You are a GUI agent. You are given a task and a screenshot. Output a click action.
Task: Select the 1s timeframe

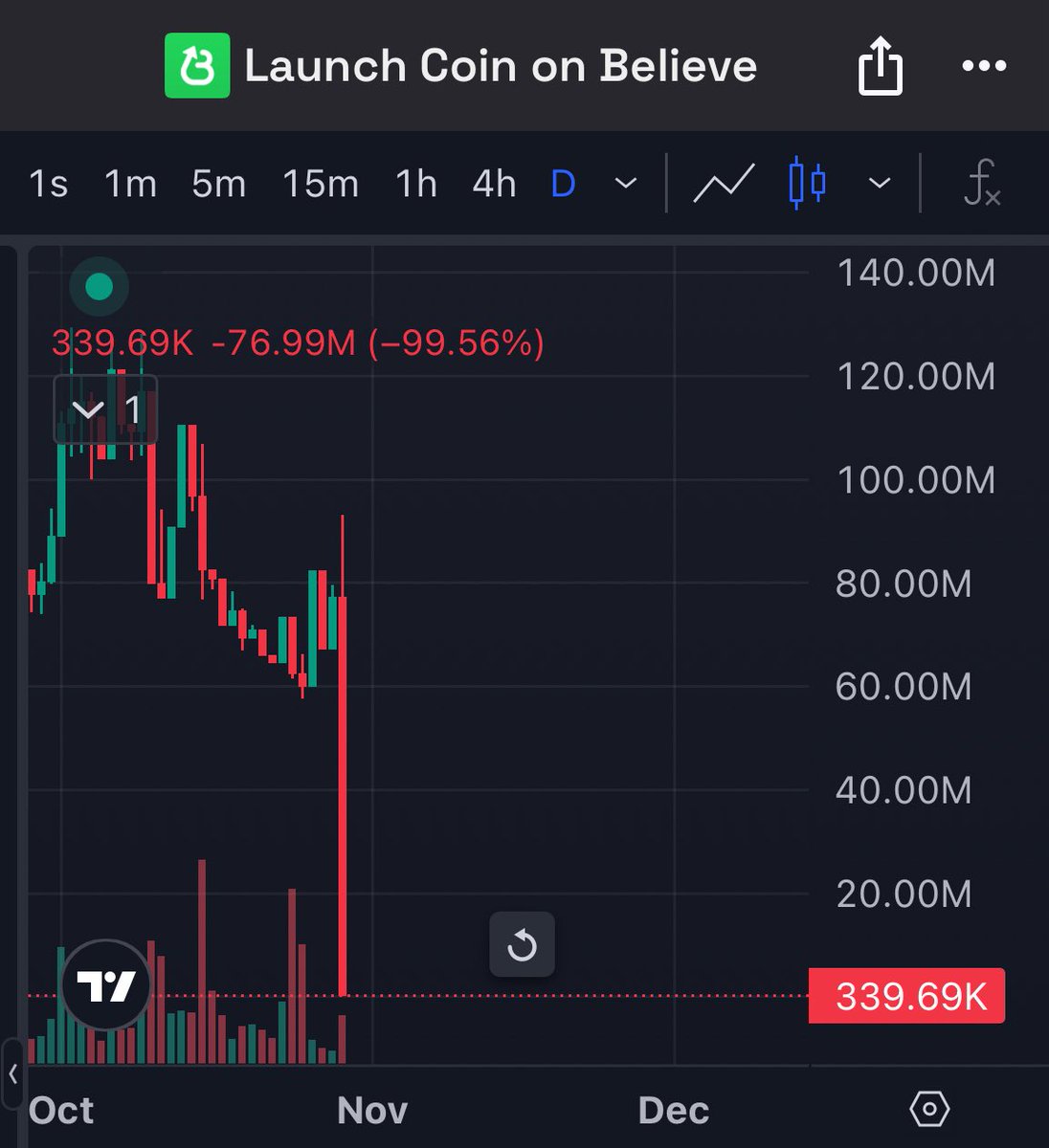click(x=48, y=183)
